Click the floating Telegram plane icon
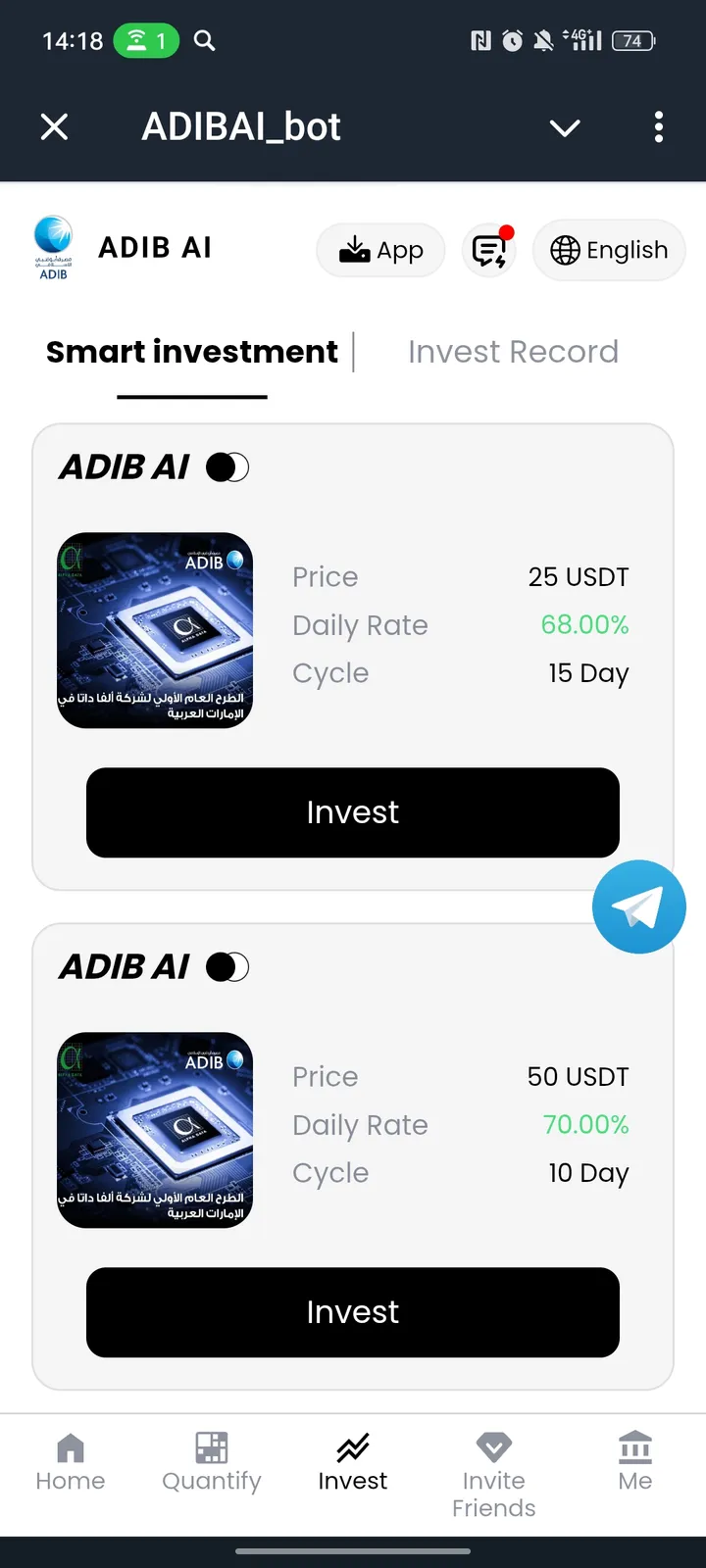Screen dimensions: 706x1568 tap(638, 906)
